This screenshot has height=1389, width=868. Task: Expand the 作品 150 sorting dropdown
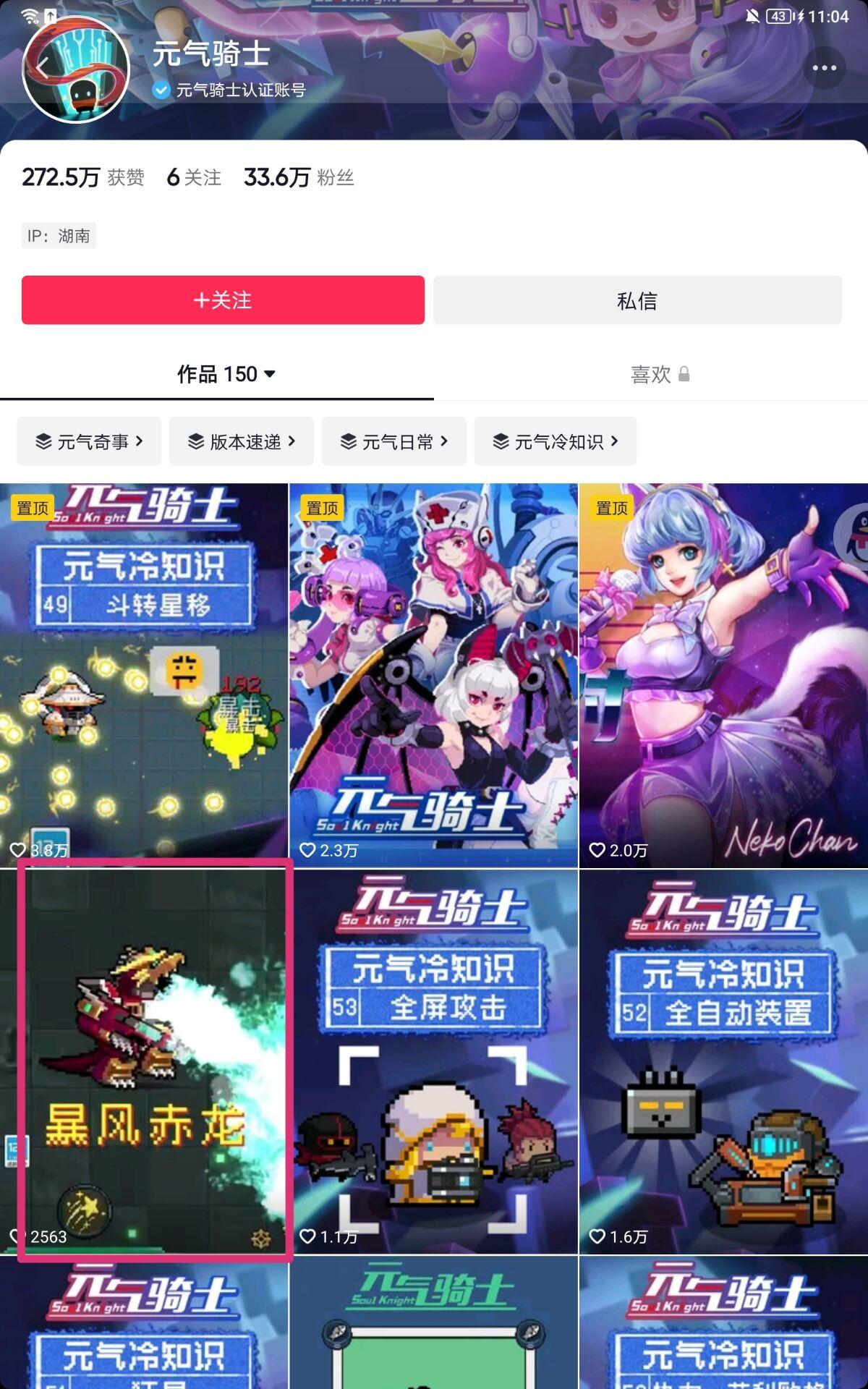[x=226, y=374]
